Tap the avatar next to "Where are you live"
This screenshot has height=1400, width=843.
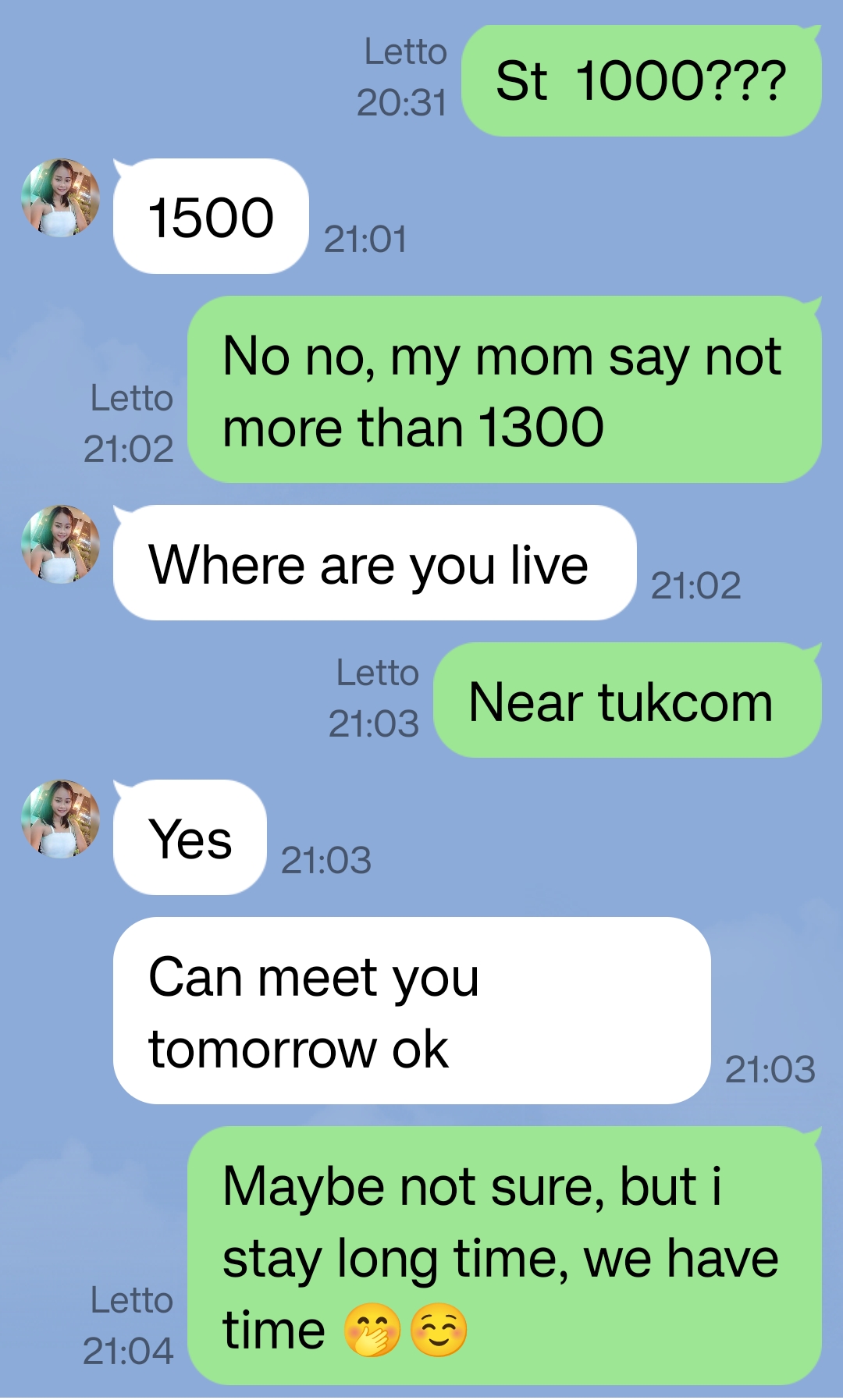coord(60,545)
